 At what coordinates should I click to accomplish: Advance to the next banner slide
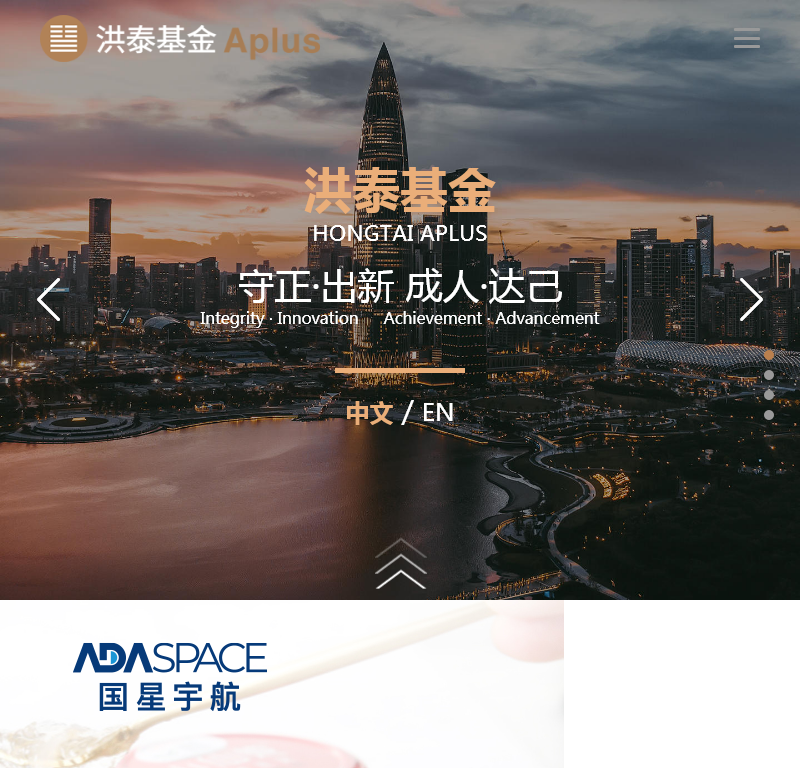click(751, 299)
